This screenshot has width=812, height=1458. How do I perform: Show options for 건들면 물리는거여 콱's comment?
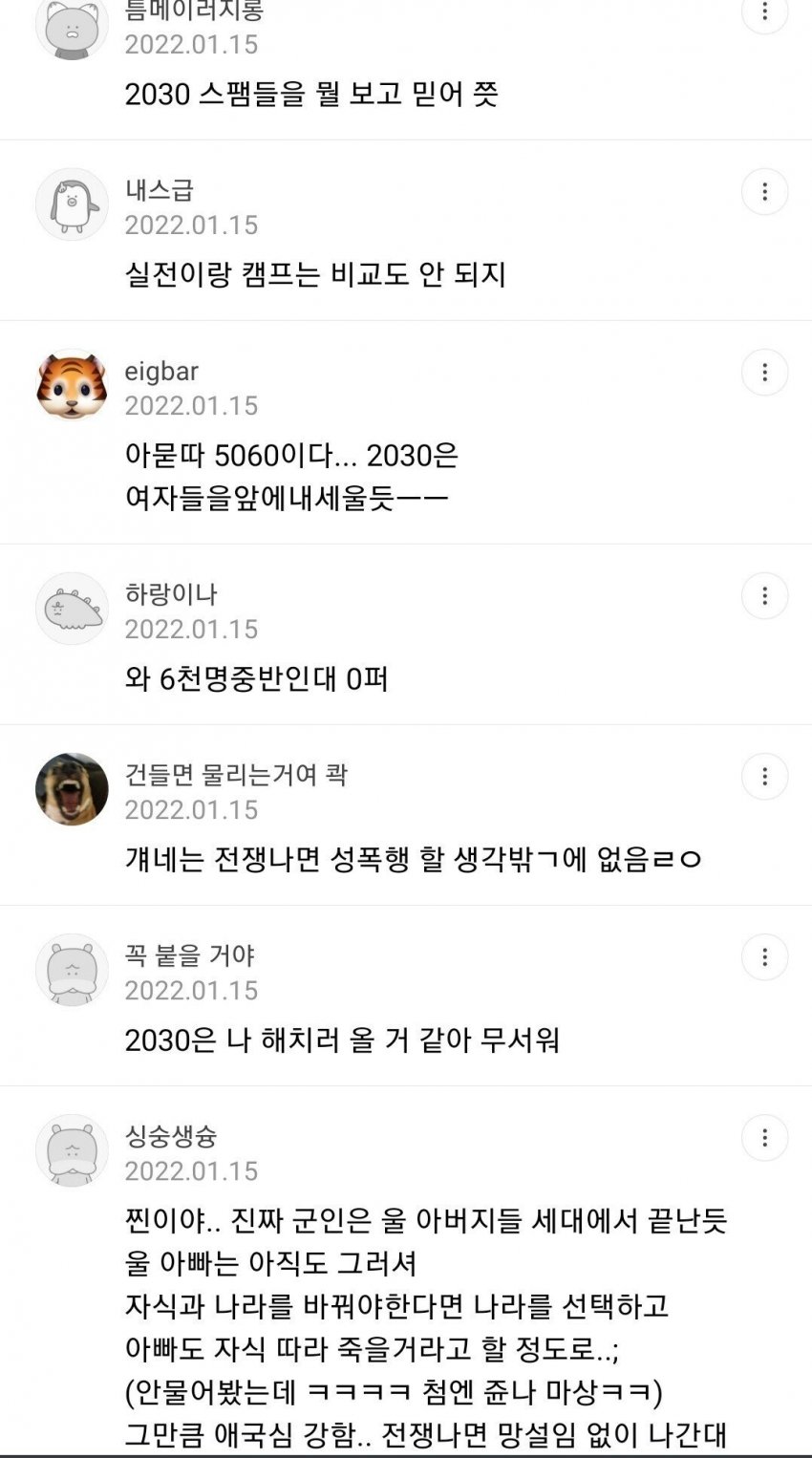pyautogui.click(x=764, y=777)
